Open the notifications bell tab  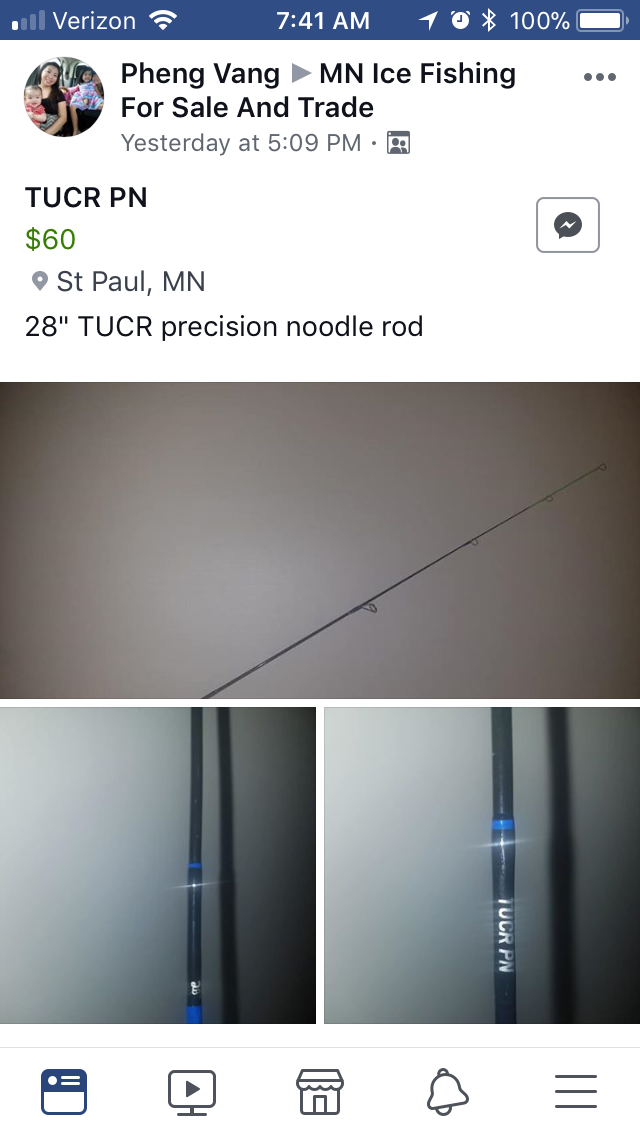tap(447, 1091)
